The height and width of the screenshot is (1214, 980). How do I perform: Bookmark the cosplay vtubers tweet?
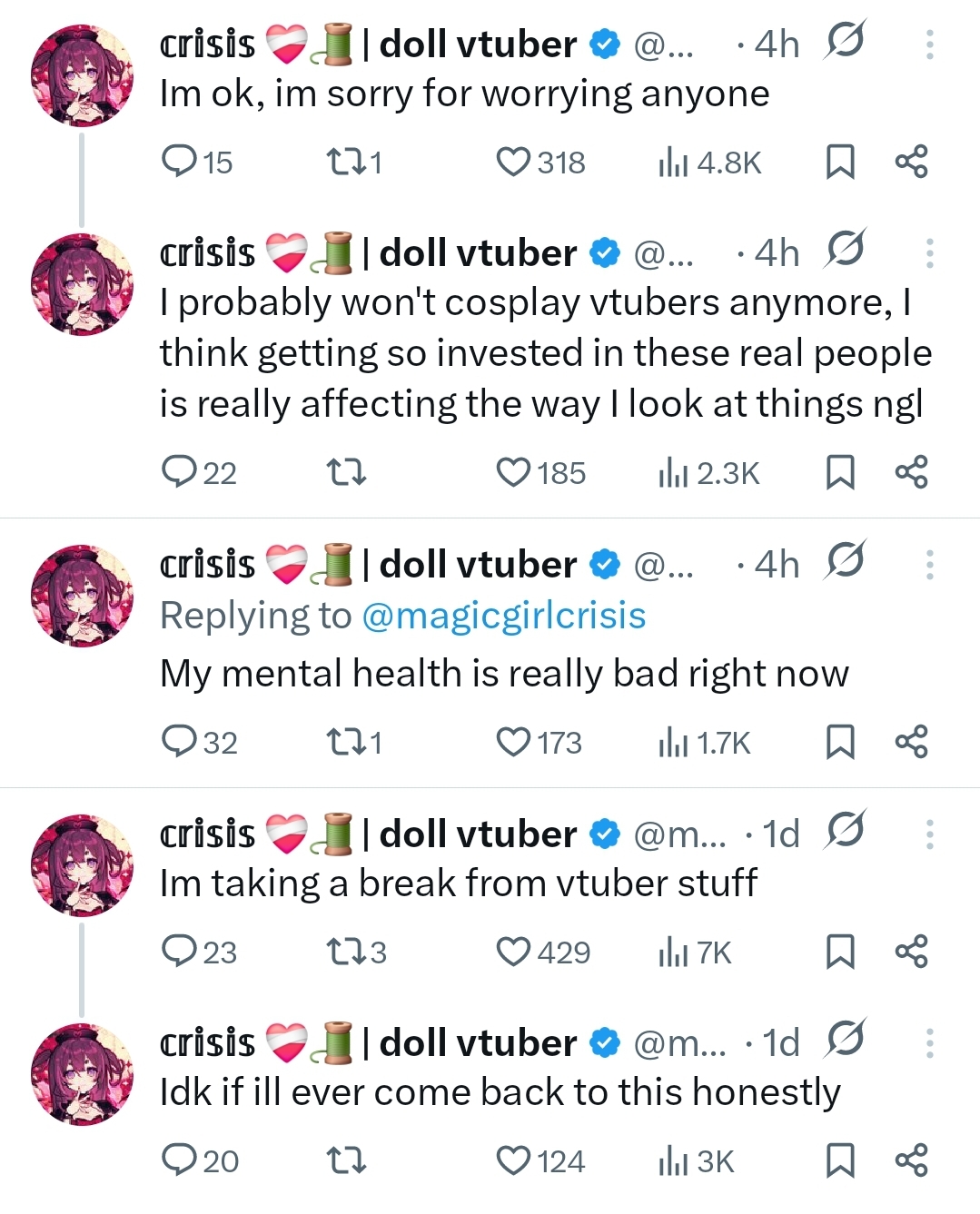tap(840, 473)
